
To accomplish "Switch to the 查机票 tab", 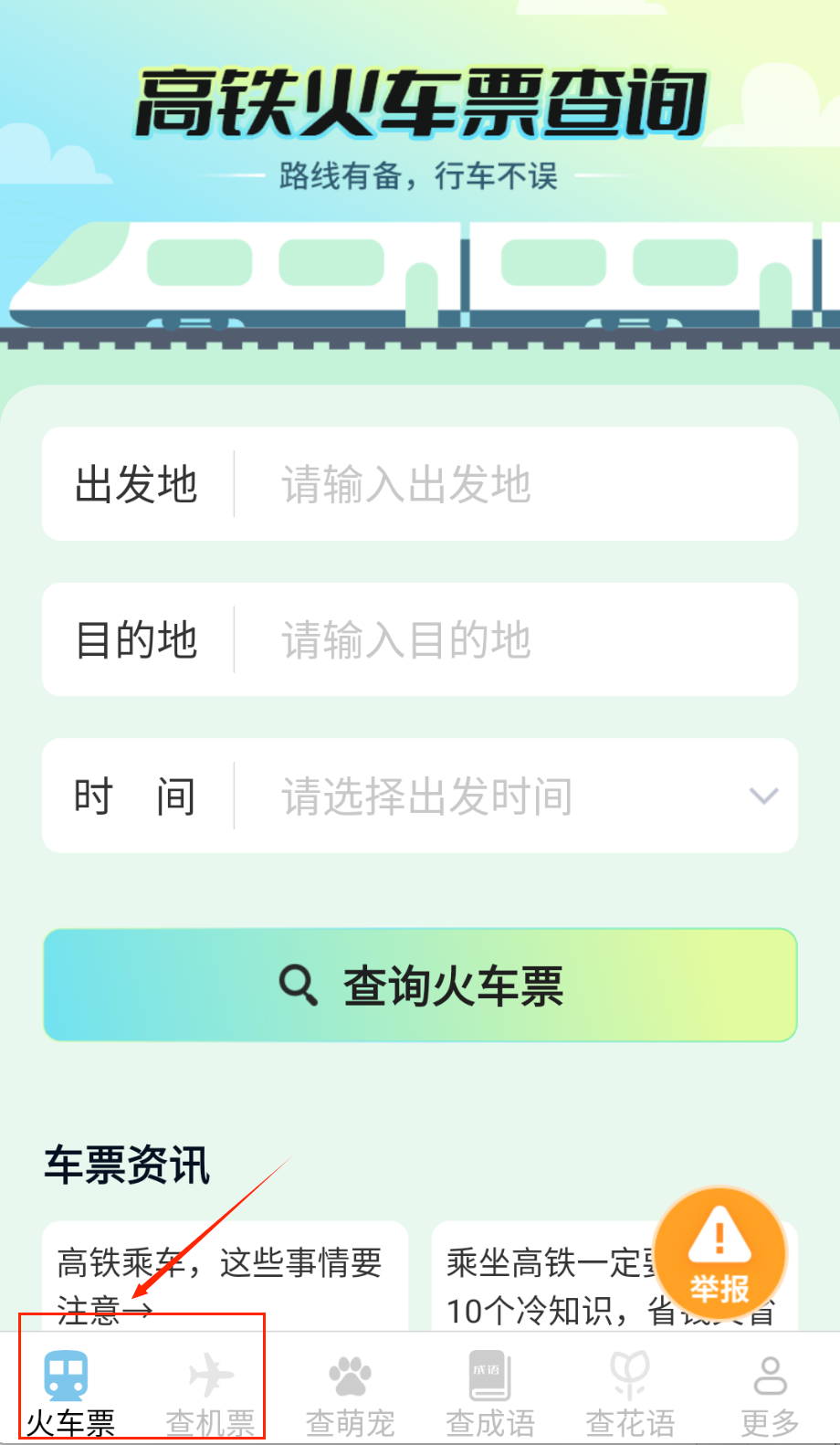I will coord(210,1393).
